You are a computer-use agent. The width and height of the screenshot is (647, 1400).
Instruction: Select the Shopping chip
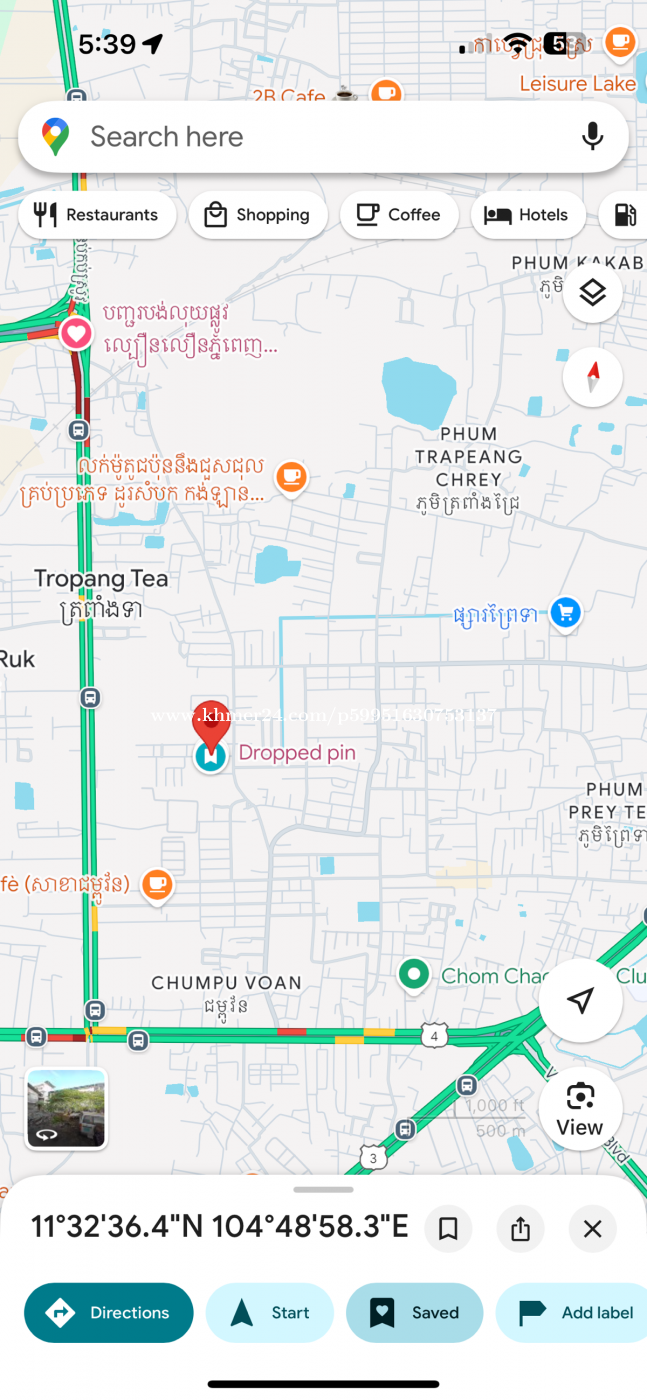point(257,215)
